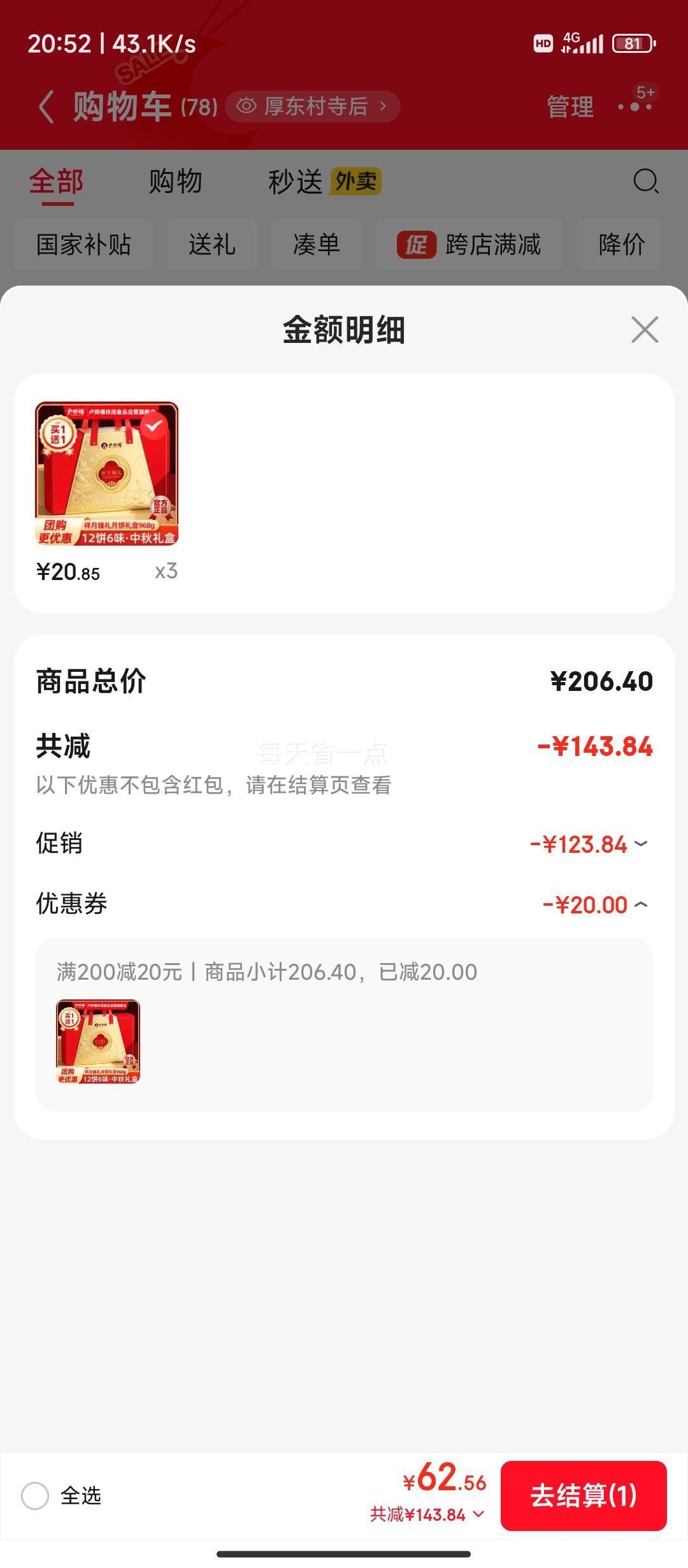Open the ¥20.85 mooncake gift box item
This screenshot has height=1568, width=688.
point(106,474)
